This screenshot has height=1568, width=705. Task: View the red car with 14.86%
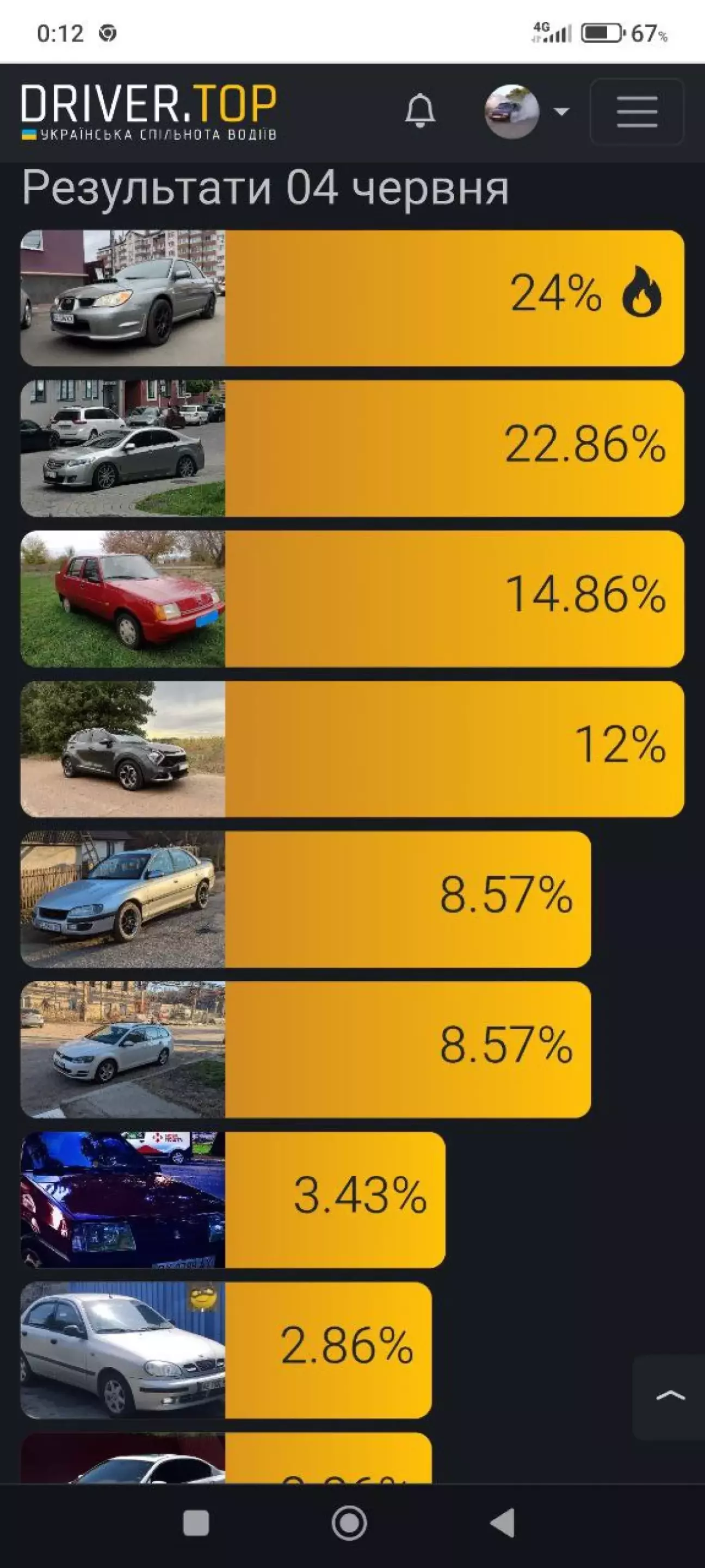tap(352, 598)
